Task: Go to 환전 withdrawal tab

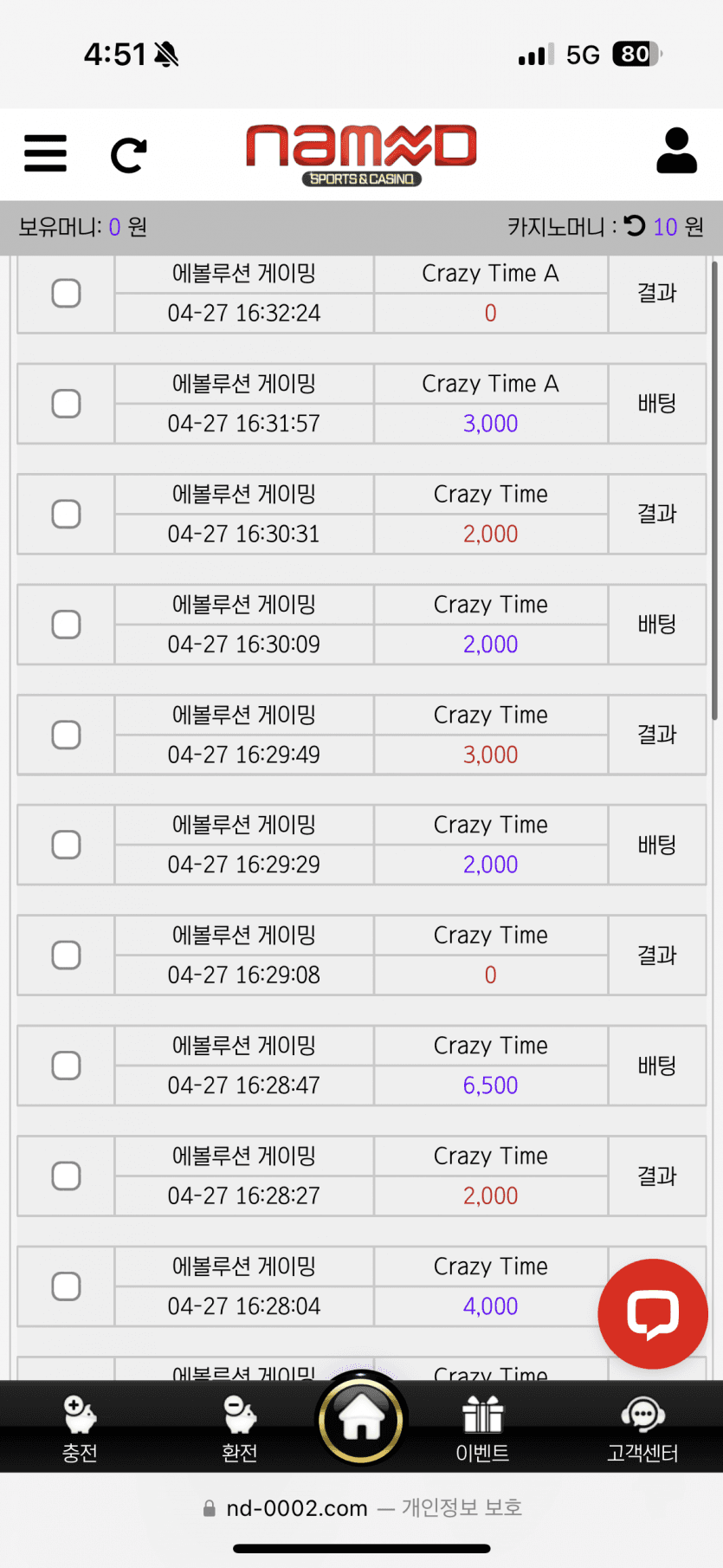Action: coord(240,1429)
